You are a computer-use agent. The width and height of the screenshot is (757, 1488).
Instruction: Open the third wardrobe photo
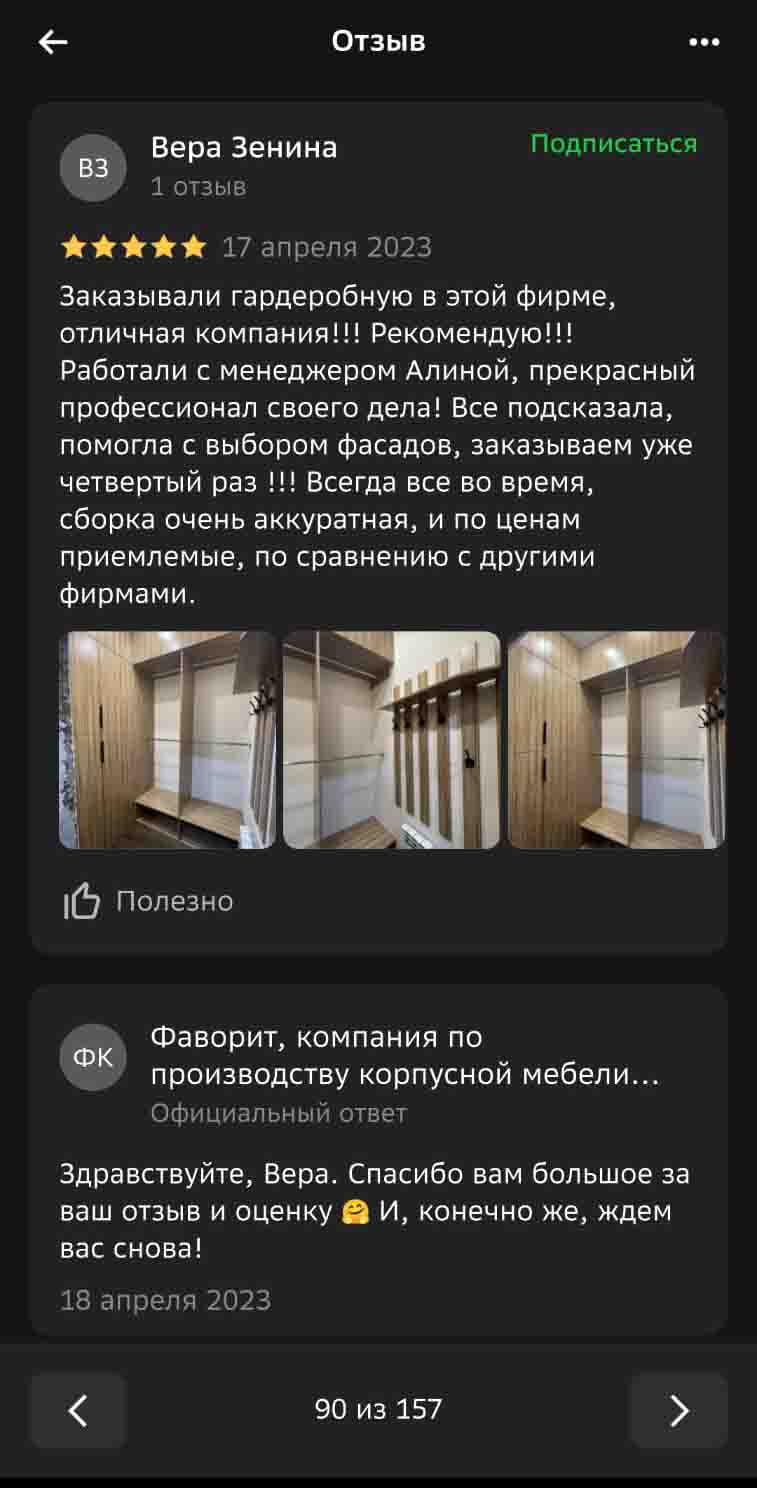(616, 740)
